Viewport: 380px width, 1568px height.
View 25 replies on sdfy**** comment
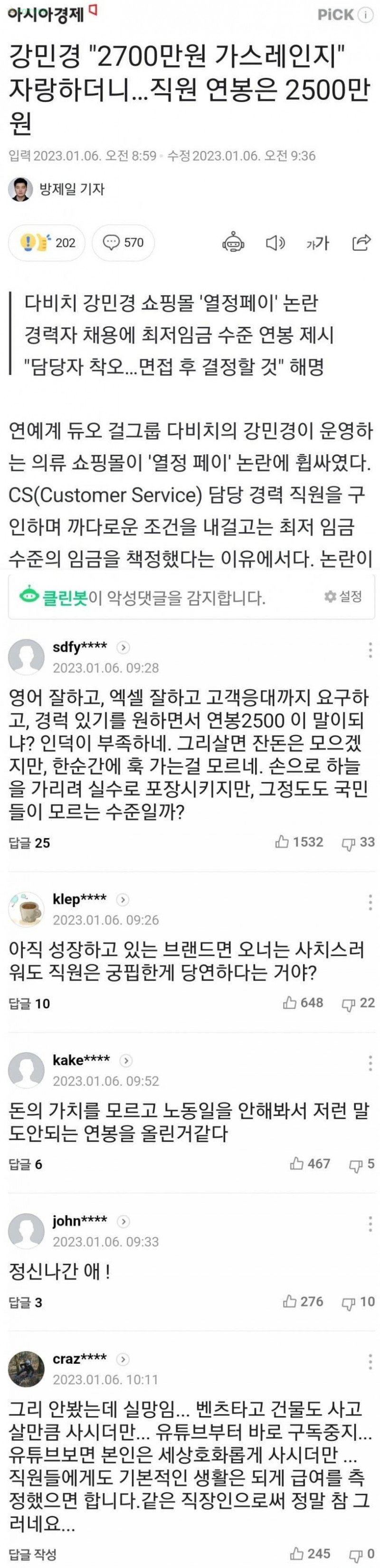[29, 843]
